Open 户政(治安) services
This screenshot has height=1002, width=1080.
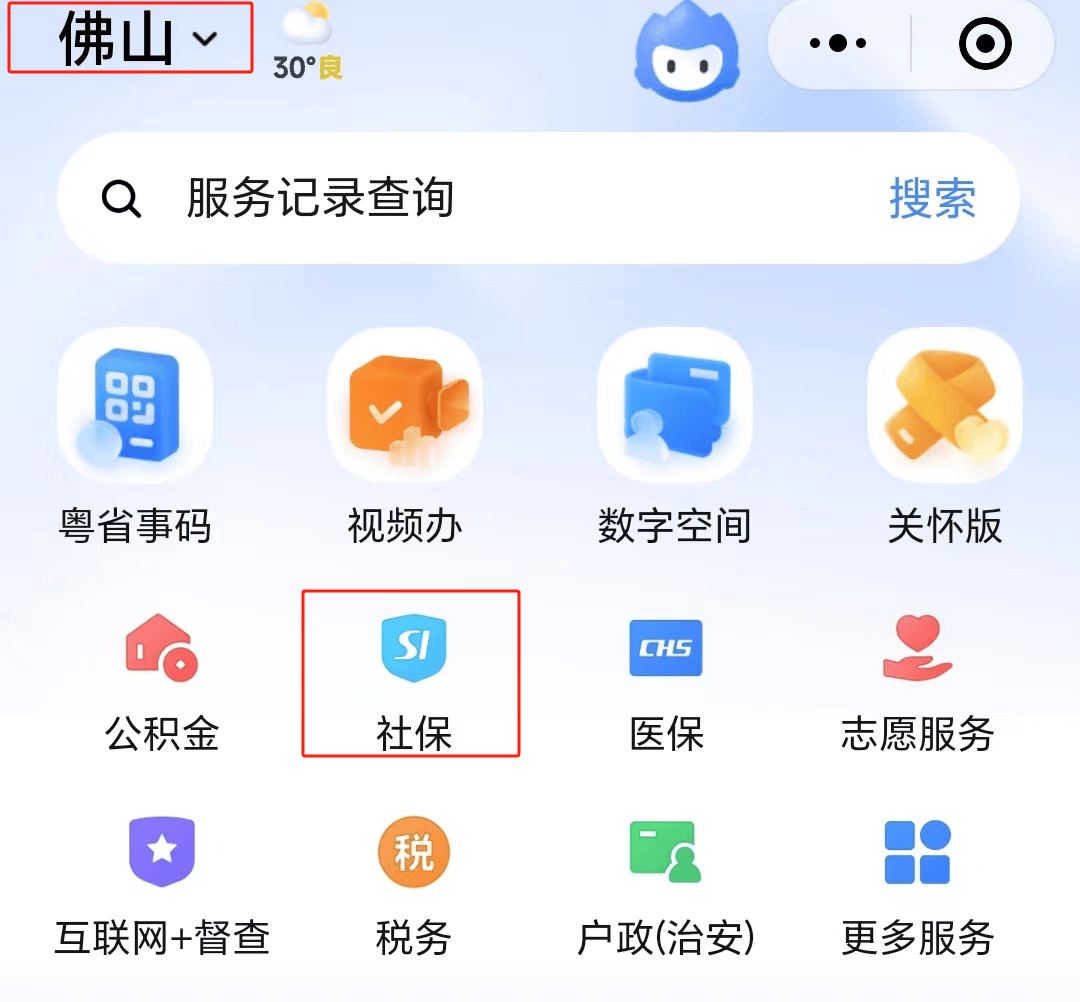click(666, 885)
